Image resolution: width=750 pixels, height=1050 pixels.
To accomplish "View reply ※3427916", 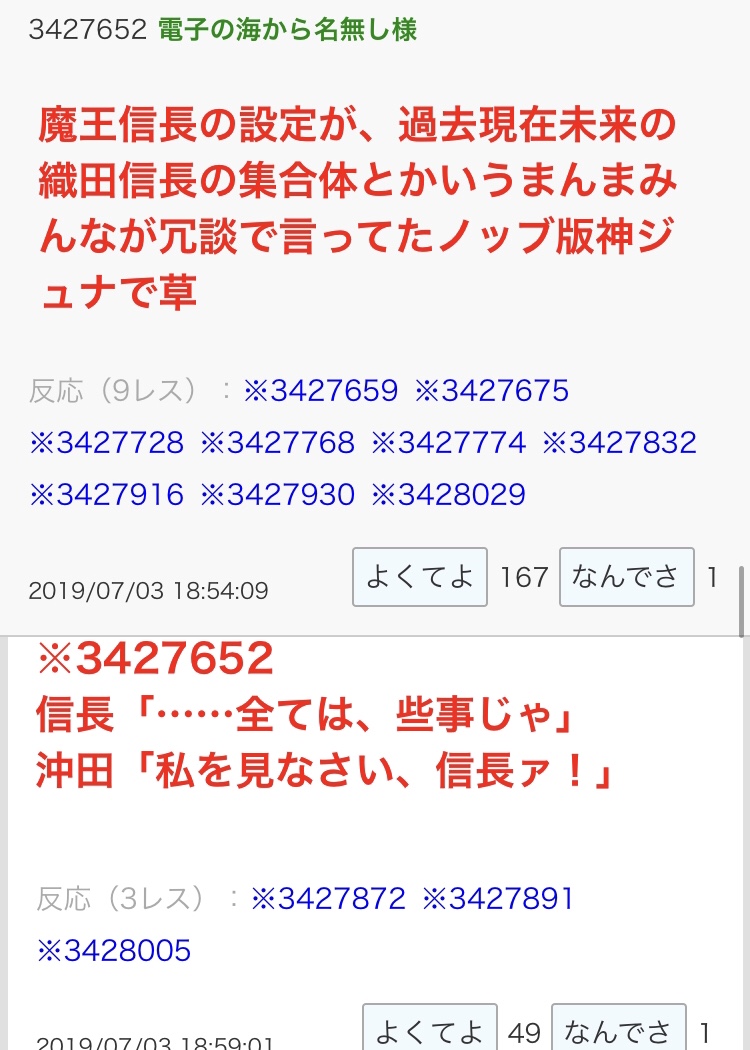I will (106, 494).
